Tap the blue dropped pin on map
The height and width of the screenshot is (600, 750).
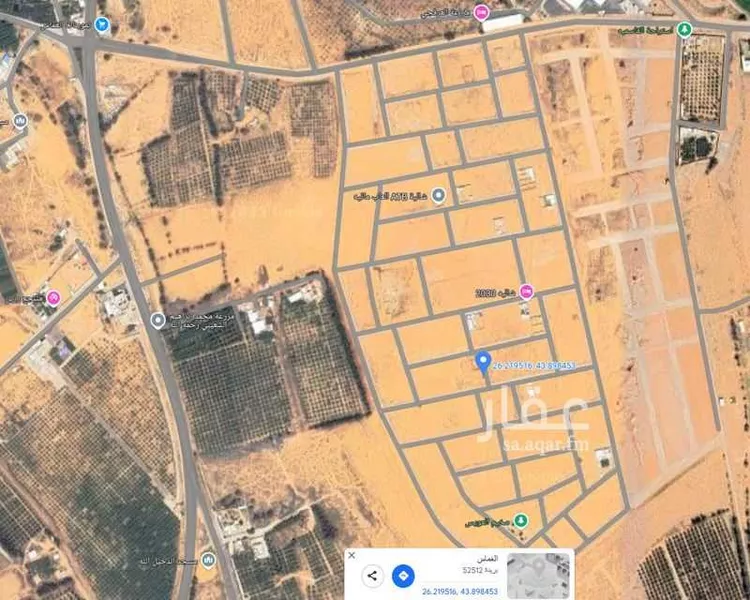tap(481, 362)
